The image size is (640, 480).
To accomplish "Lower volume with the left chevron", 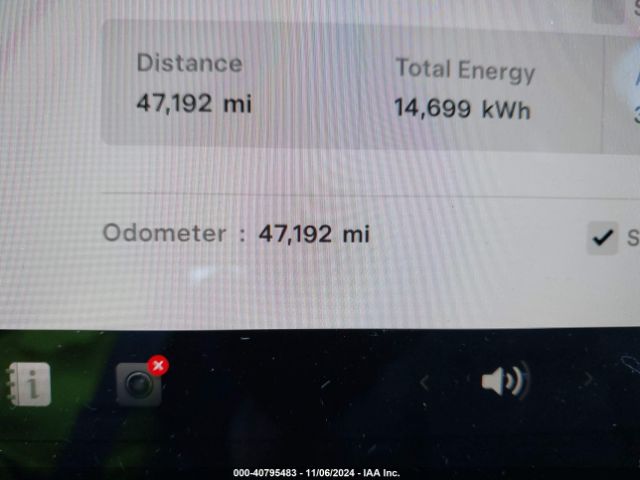I will pyautogui.click(x=425, y=382).
